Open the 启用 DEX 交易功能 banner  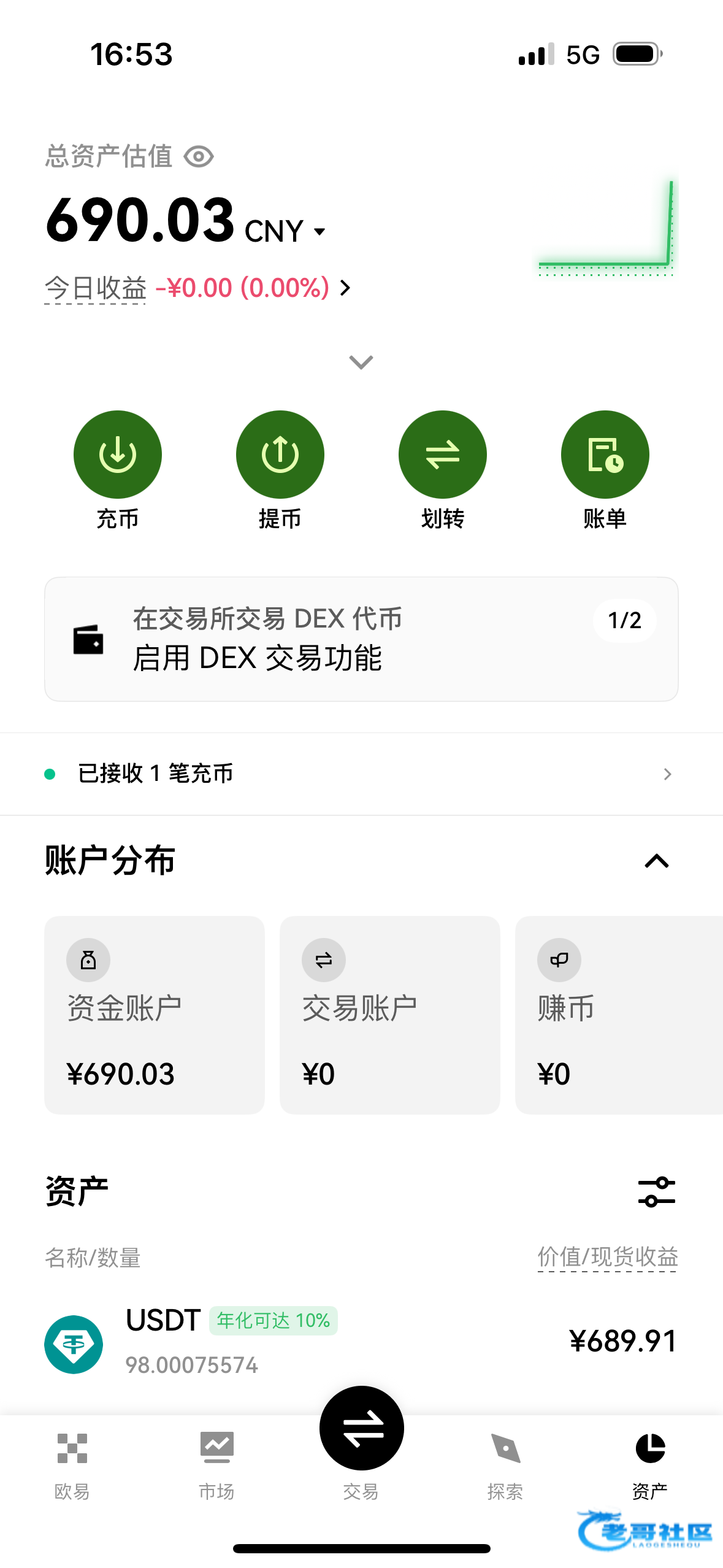coord(361,639)
